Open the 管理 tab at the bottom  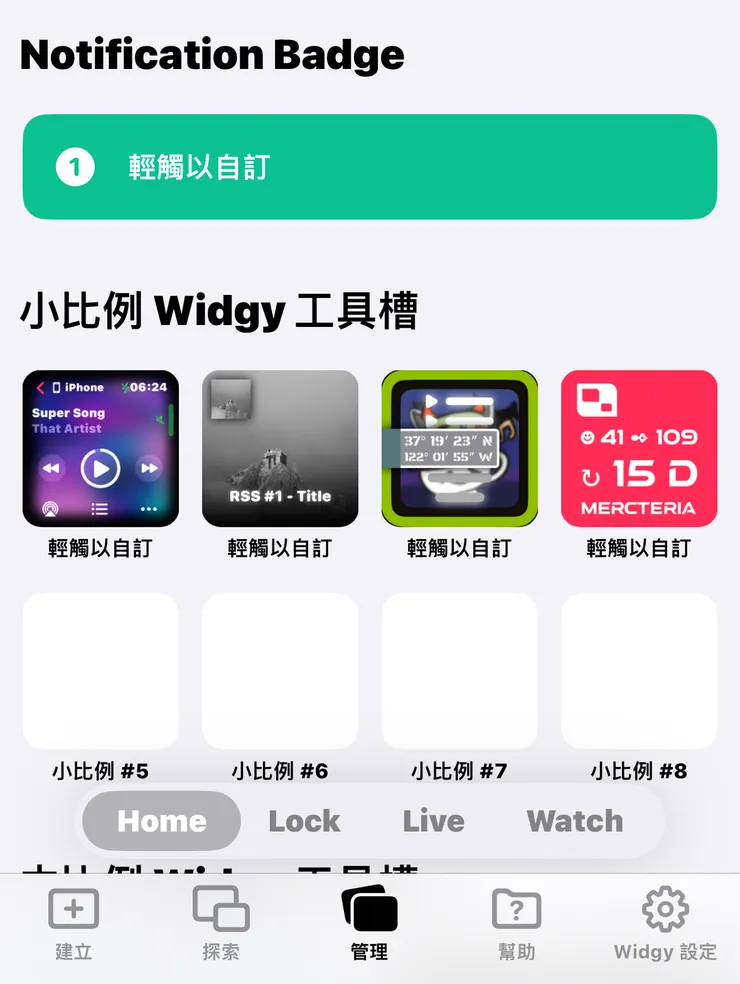coord(370,922)
